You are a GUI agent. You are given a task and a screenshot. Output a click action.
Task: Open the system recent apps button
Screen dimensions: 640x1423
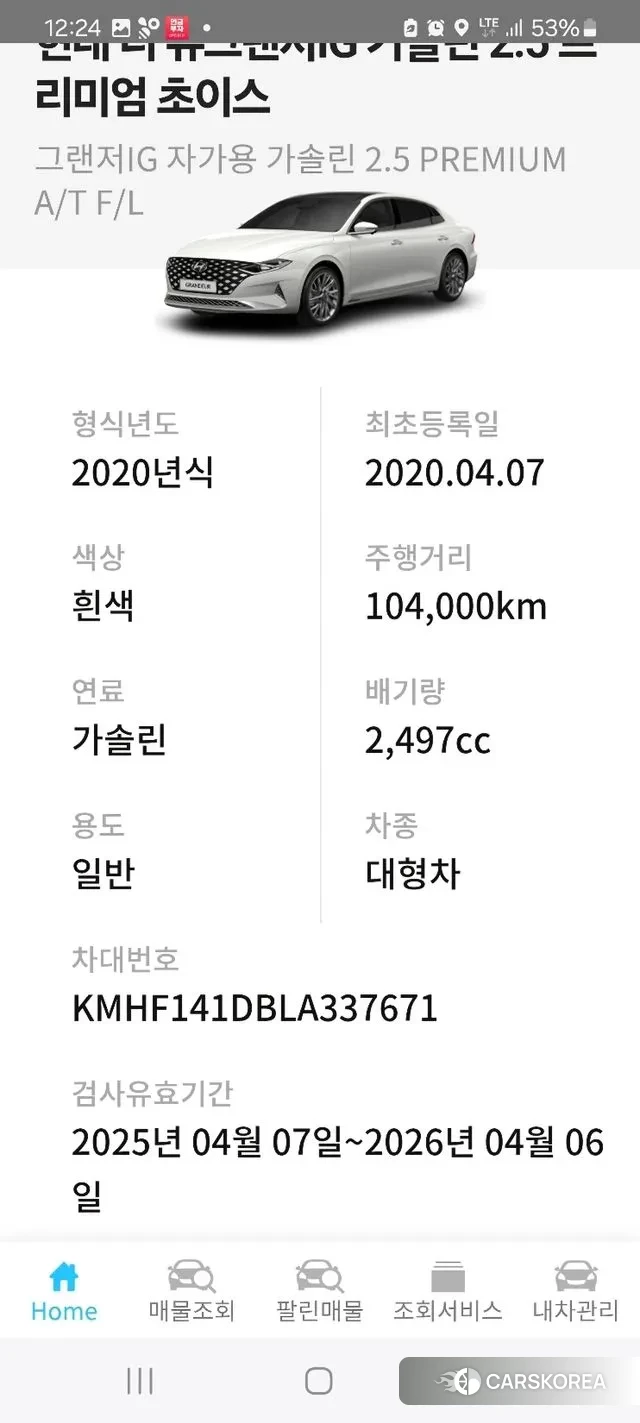[x=140, y=1381]
